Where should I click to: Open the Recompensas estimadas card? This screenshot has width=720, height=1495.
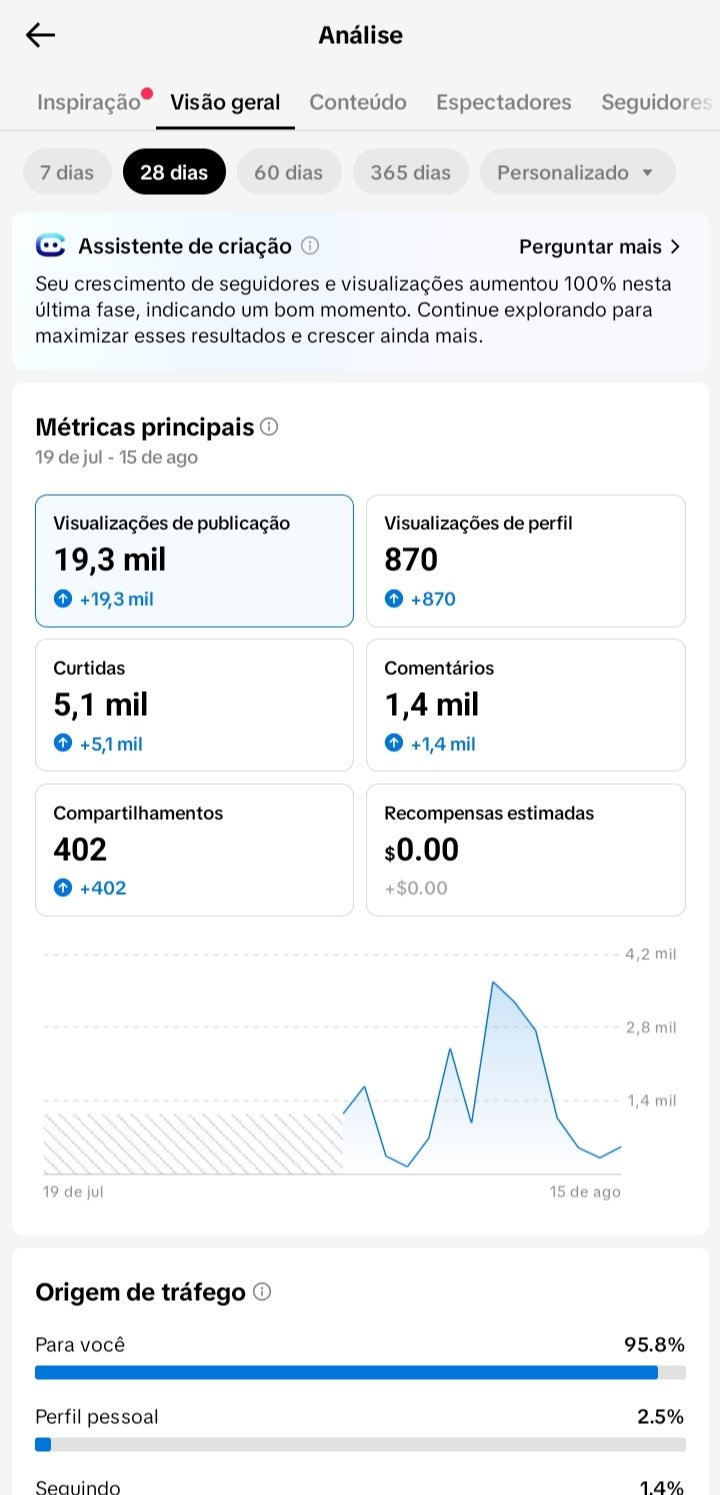tap(526, 850)
